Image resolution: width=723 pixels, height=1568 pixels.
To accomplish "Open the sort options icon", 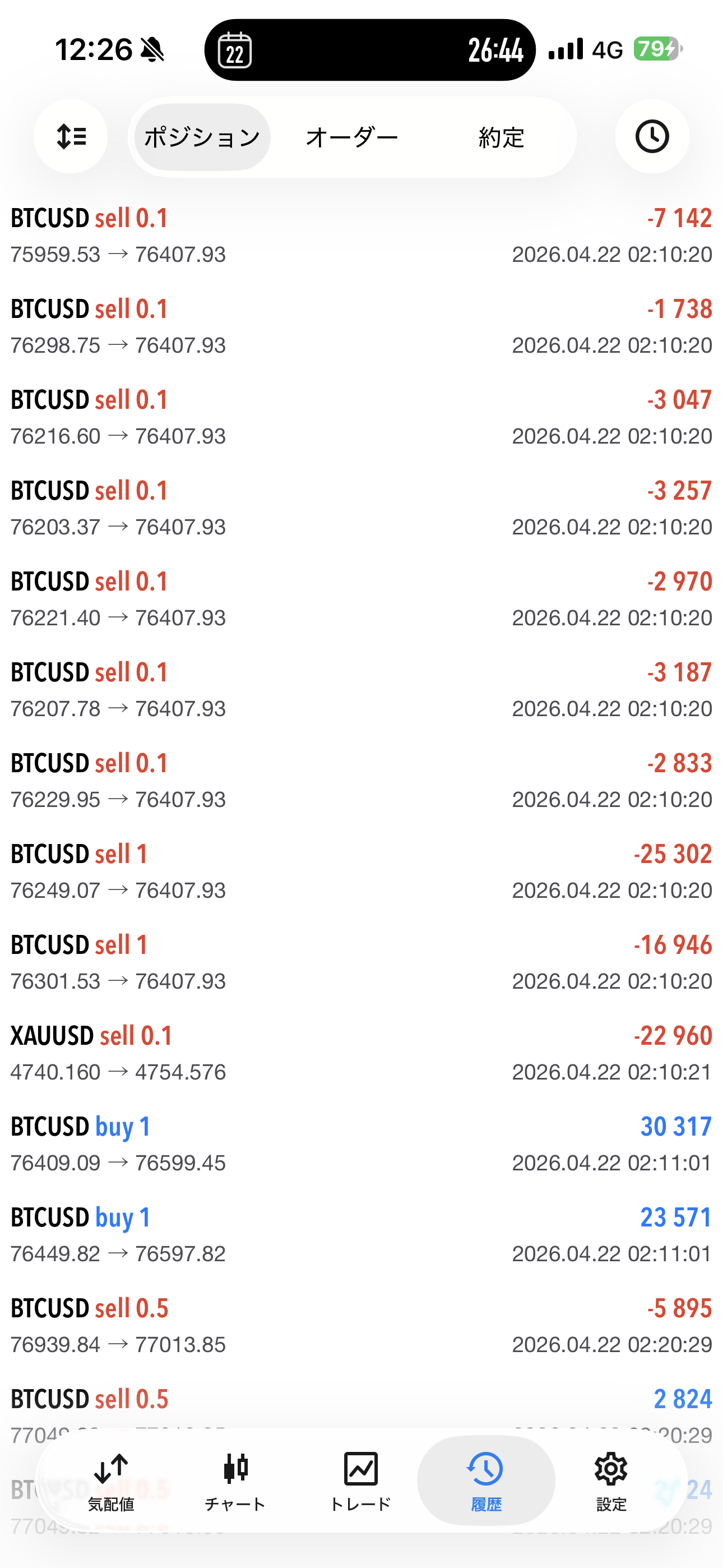I will pos(71,136).
